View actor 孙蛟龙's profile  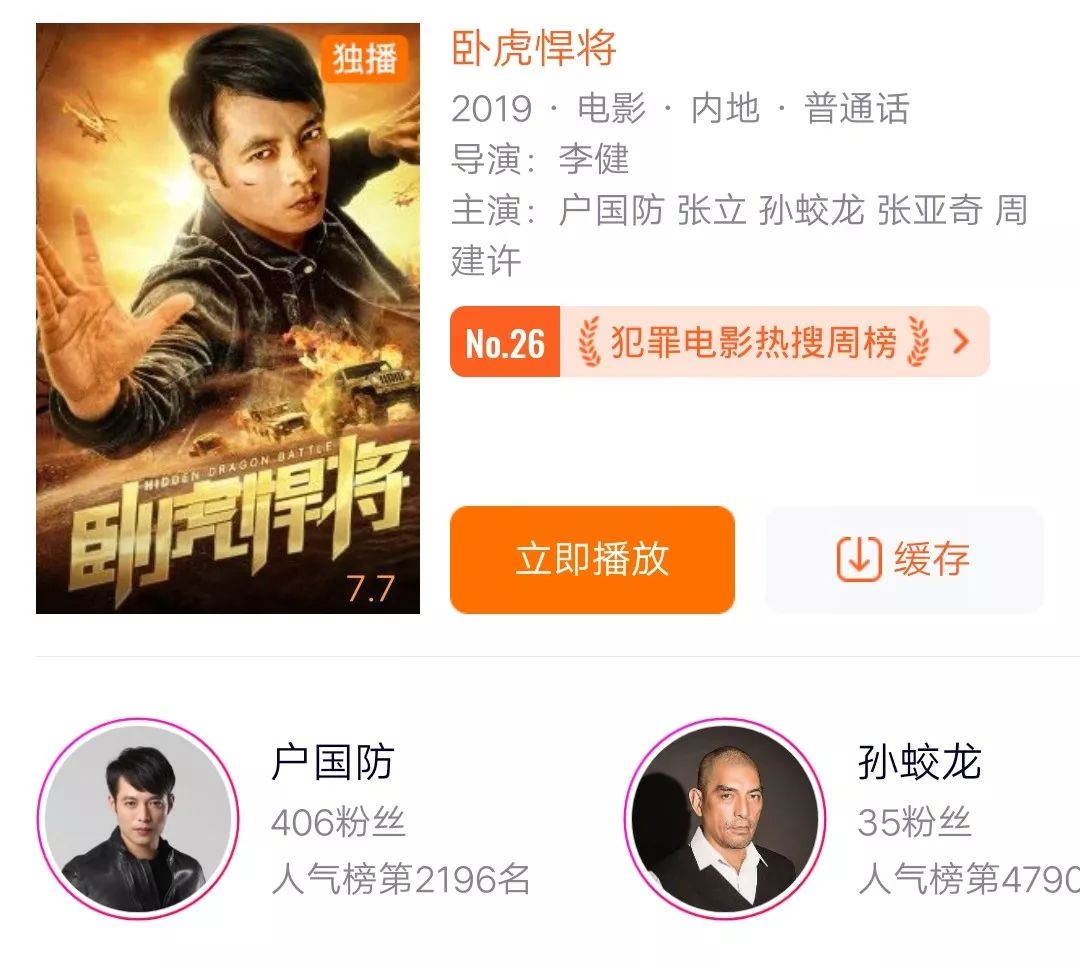point(725,817)
